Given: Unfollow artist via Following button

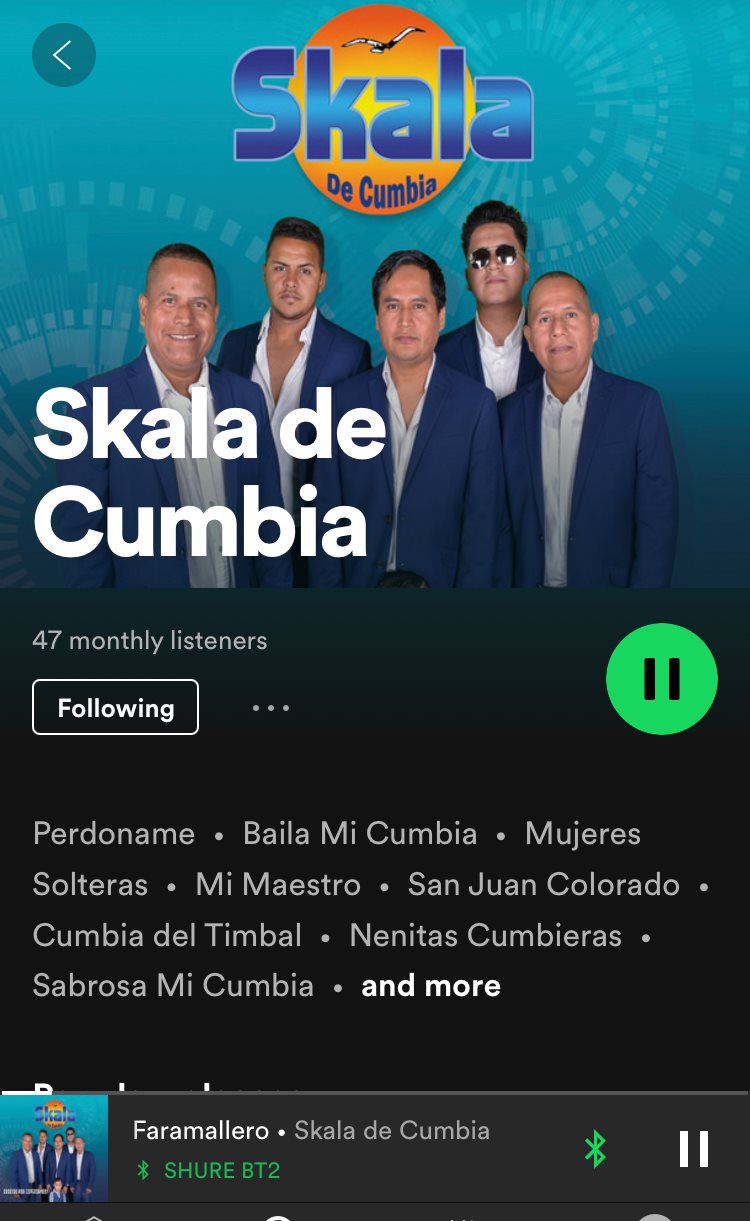Looking at the screenshot, I should 115,708.
